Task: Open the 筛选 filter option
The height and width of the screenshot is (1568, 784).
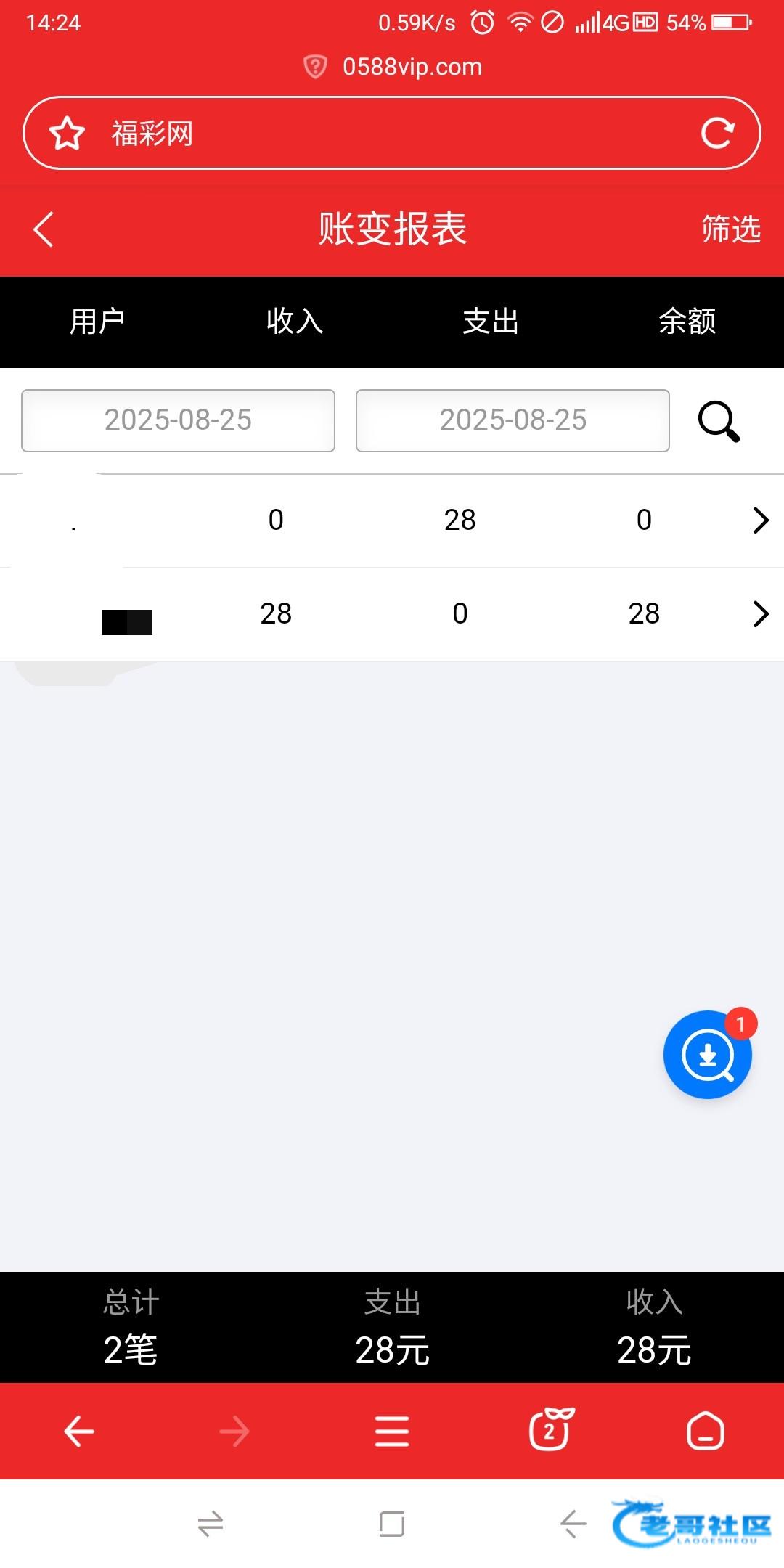Action: (730, 229)
